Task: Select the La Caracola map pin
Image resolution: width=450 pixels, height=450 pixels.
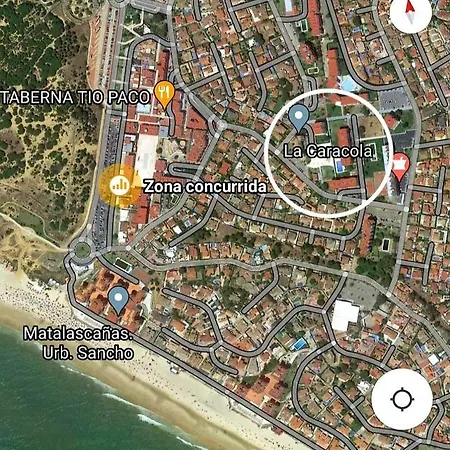Action: [299, 118]
